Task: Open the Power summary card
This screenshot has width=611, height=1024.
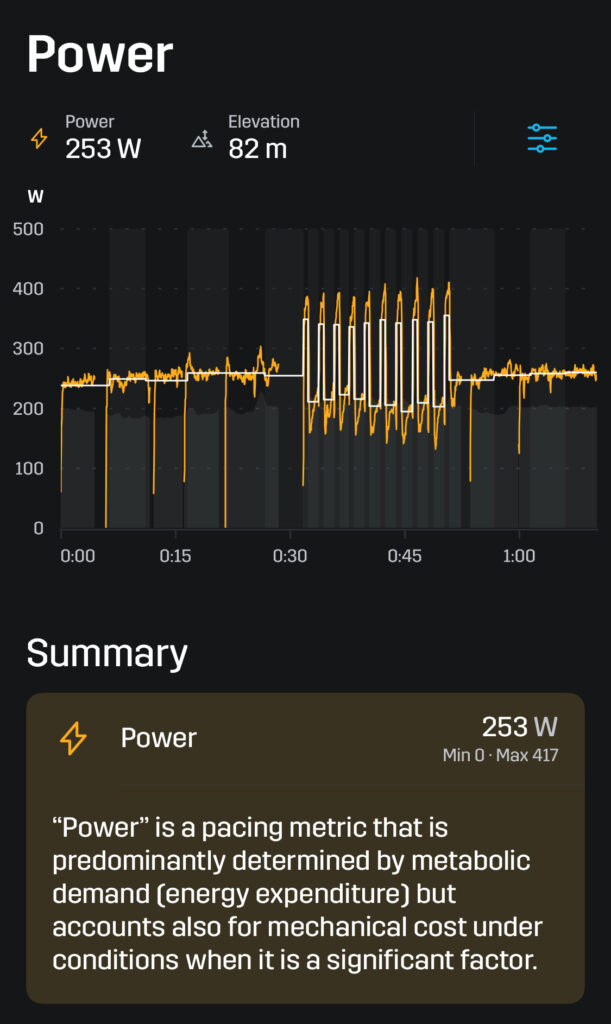Action: (x=306, y=848)
